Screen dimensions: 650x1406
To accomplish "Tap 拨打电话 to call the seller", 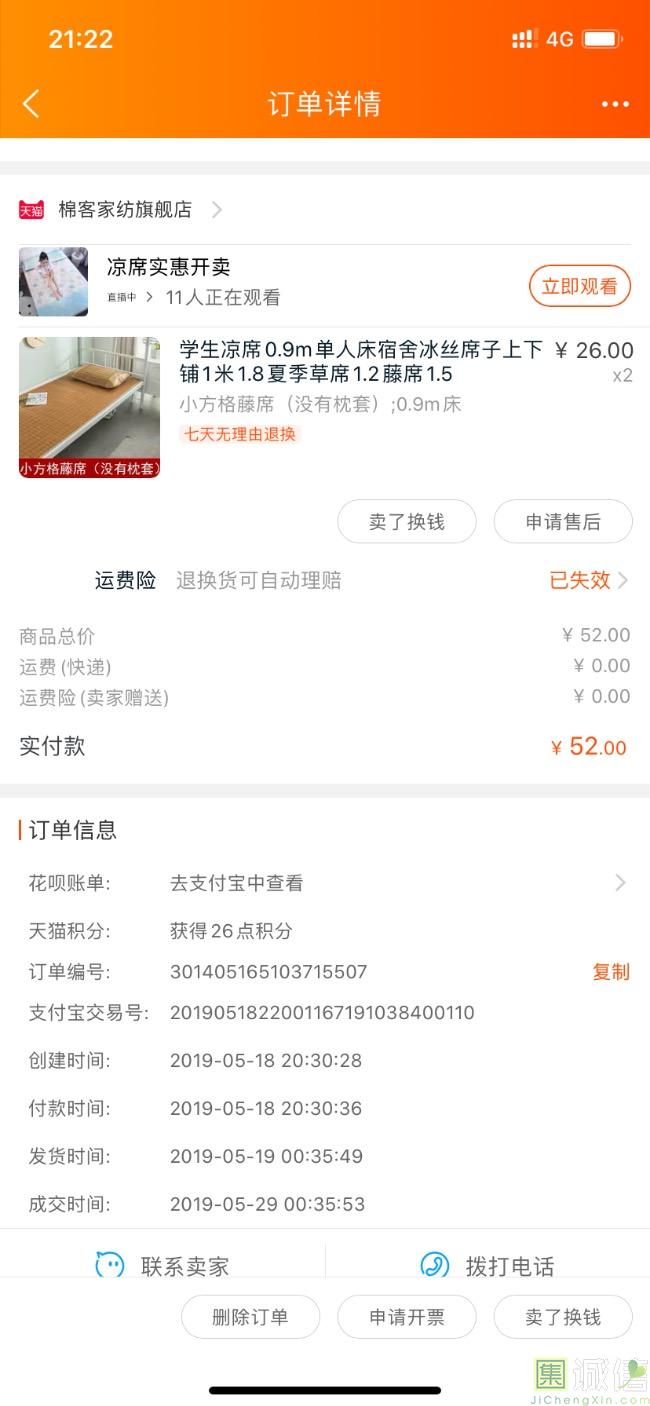I will coord(487,1265).
